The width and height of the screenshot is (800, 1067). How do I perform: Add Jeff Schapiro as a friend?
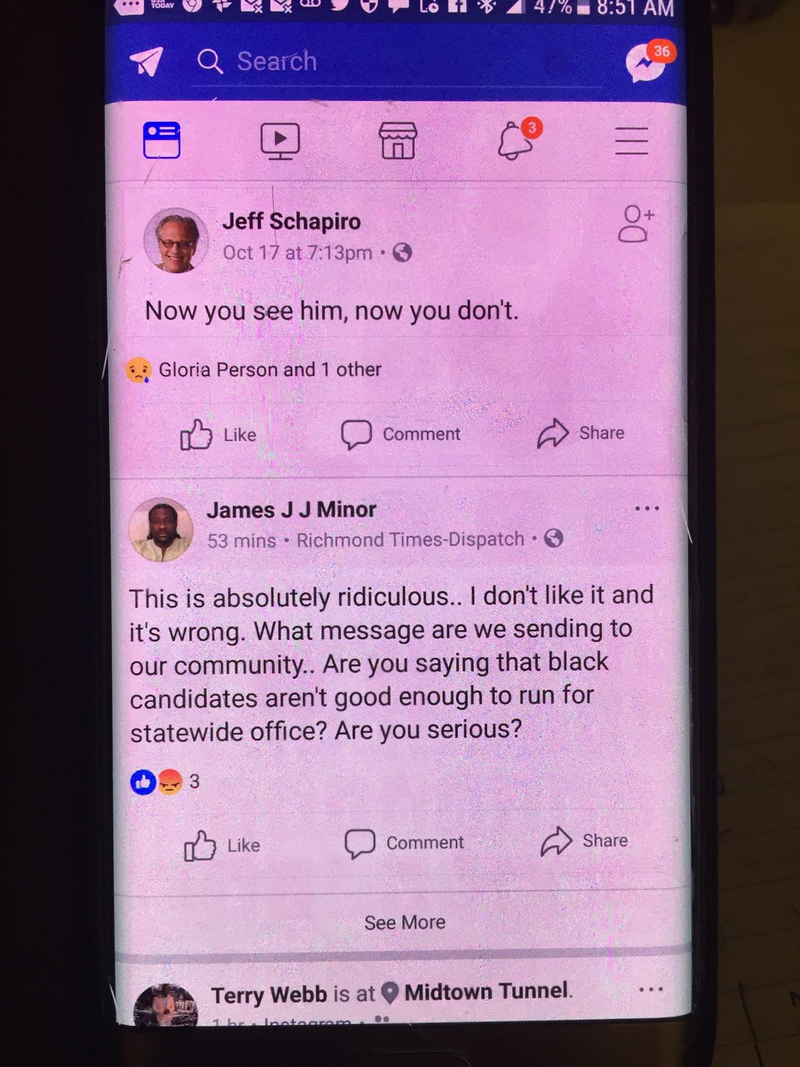635,224
